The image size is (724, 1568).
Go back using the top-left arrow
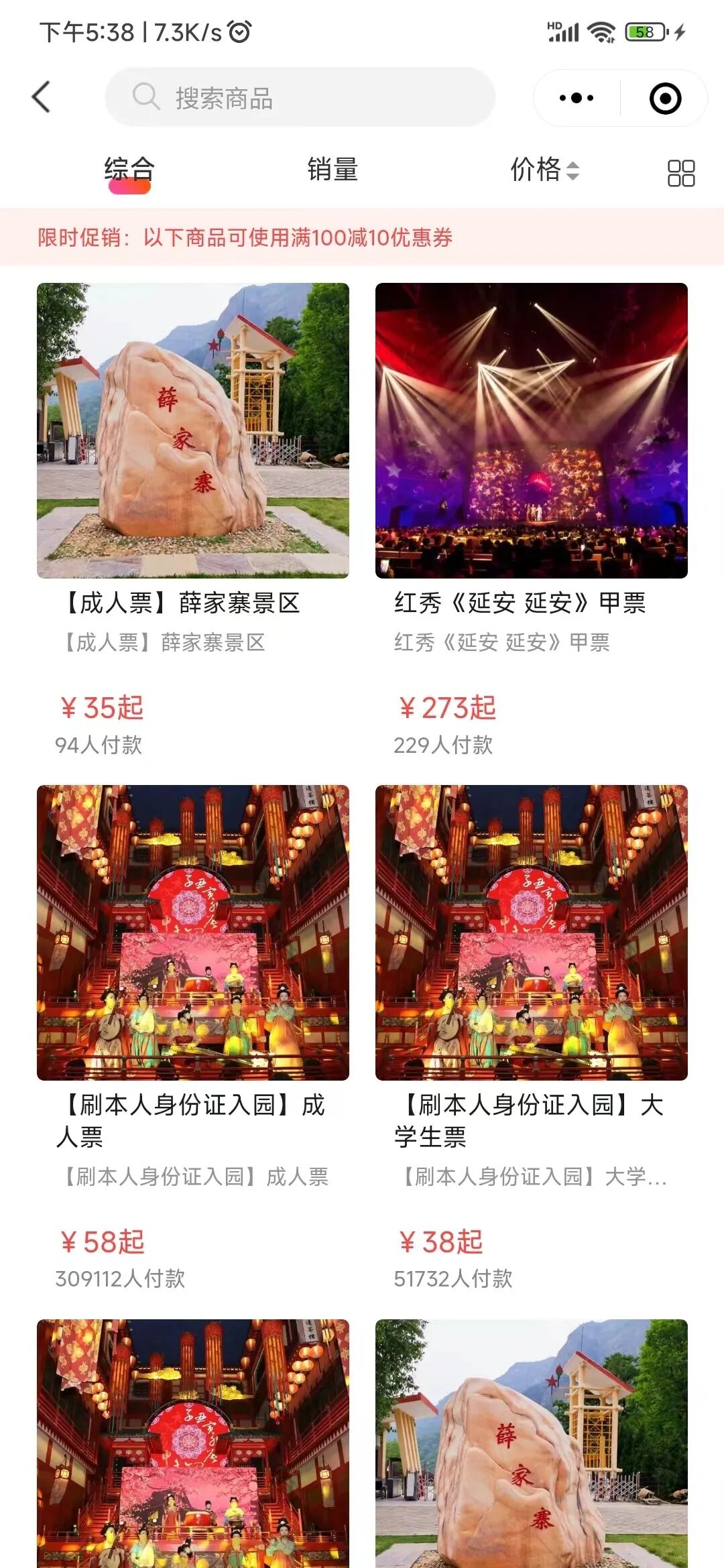coord(42,98)
